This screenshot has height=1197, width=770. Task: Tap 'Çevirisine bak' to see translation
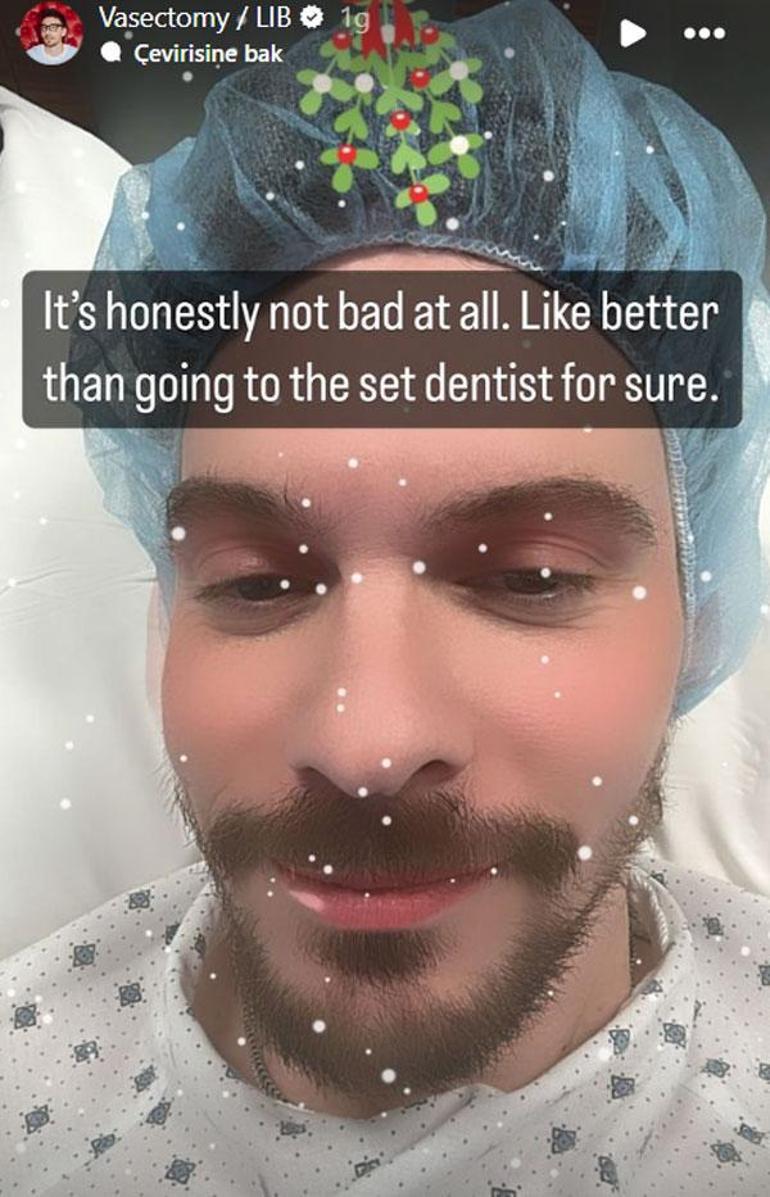click(x=208, y=53)
